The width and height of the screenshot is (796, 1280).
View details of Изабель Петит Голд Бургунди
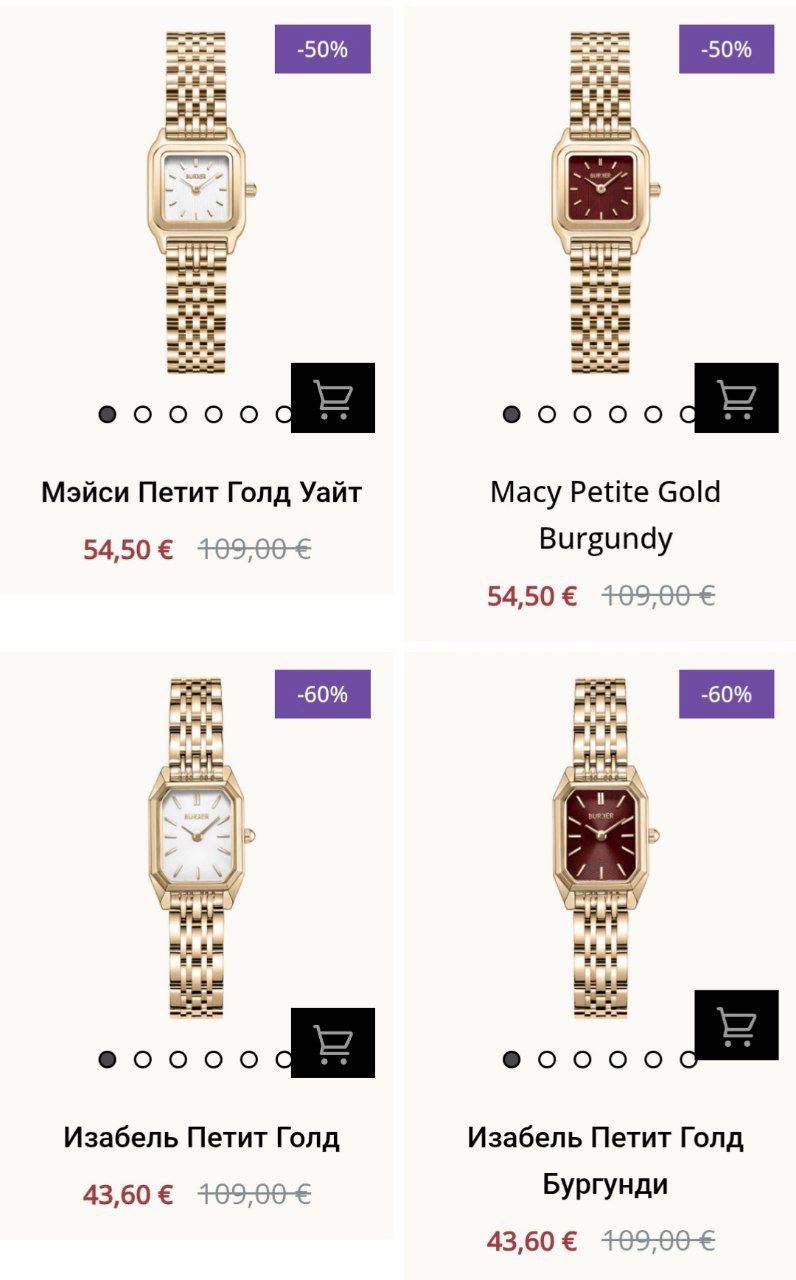click(605, 1160)
